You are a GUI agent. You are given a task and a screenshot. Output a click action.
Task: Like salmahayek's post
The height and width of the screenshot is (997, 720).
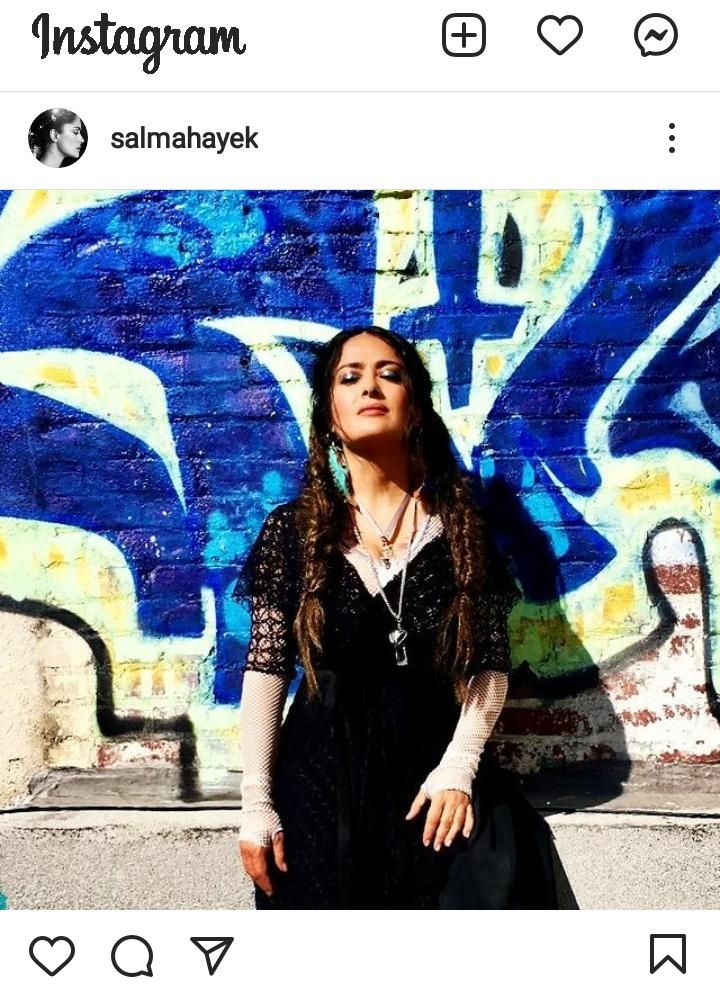(x=52, y=955)
